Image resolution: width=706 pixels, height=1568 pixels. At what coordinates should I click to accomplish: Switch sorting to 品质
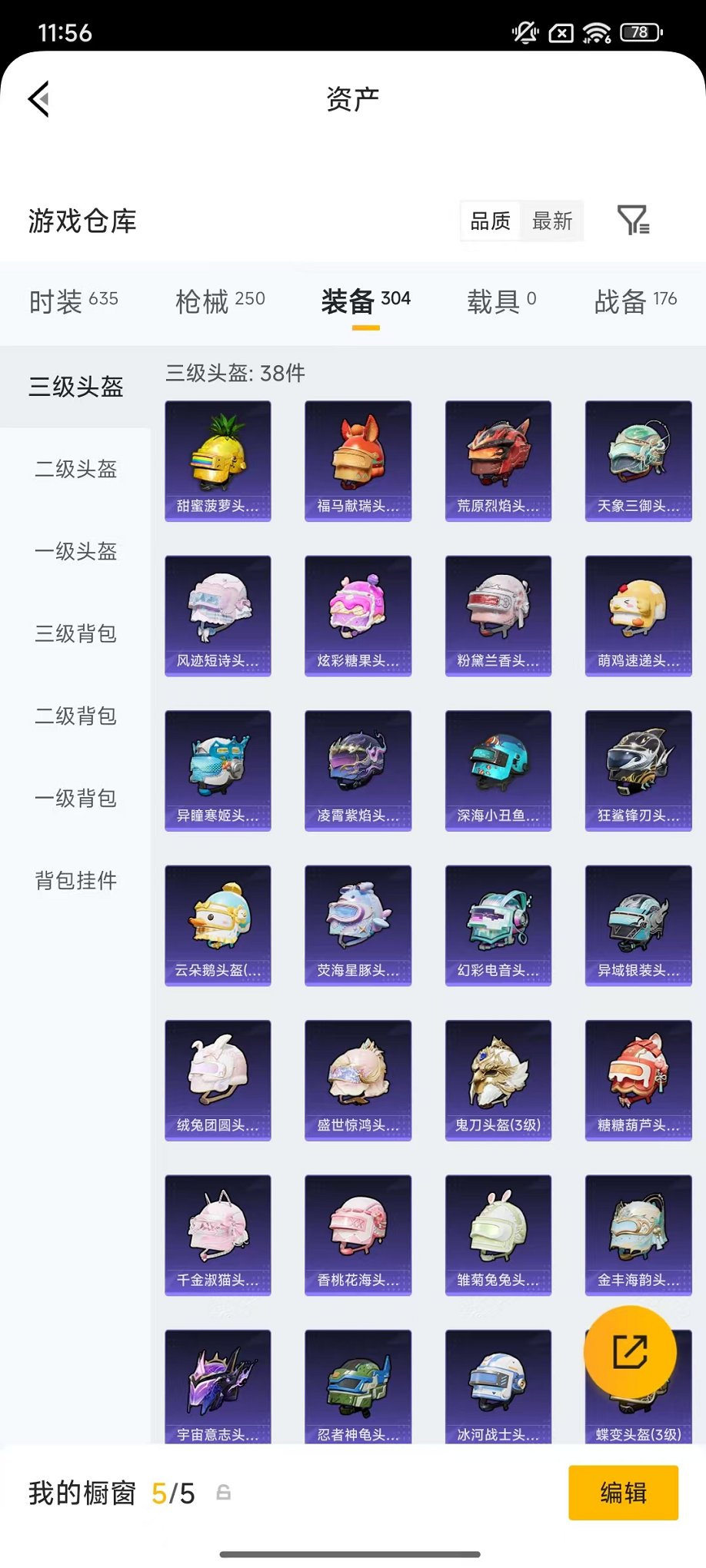tap(489, 221)
